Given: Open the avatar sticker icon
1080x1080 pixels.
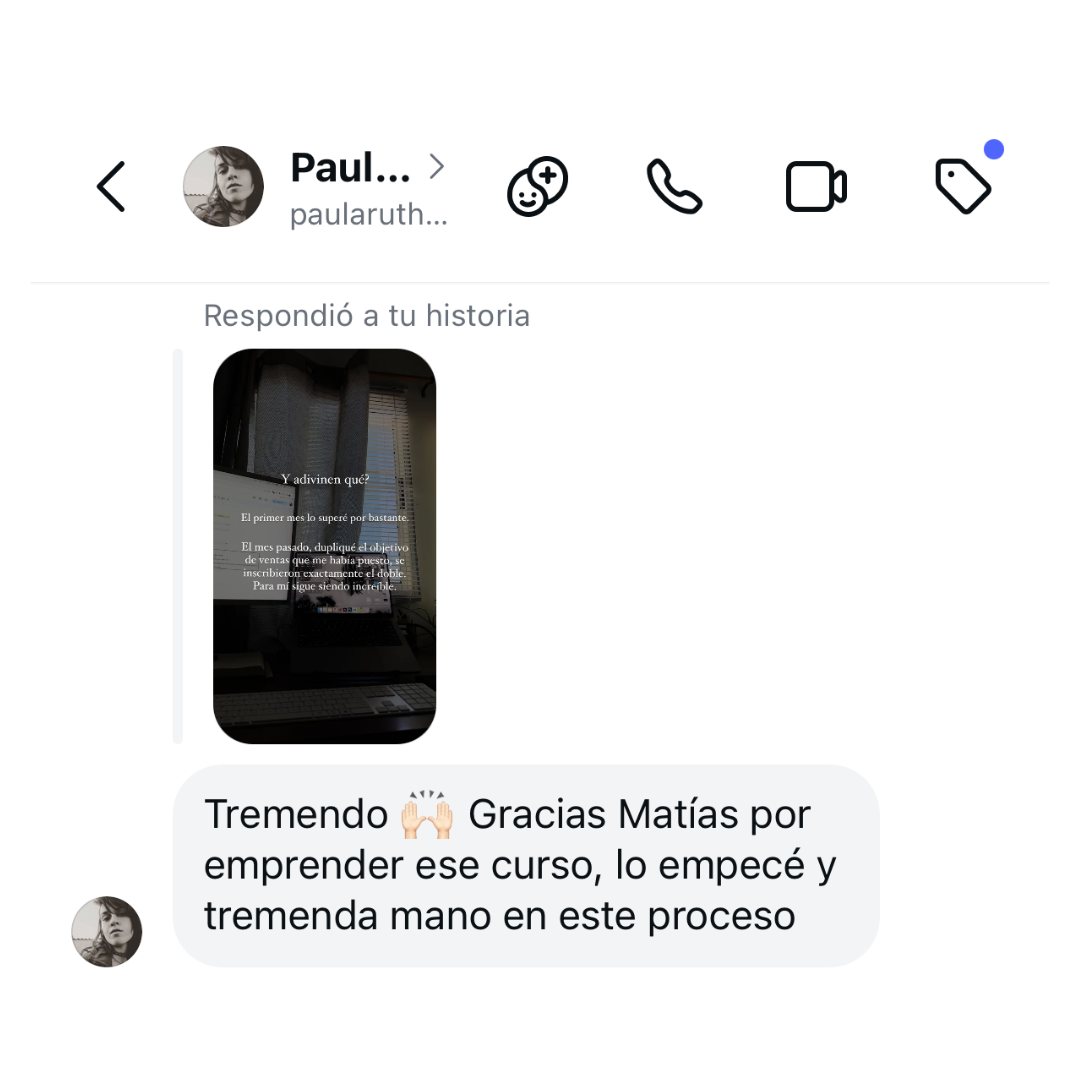Looking at the screenshot, I should point(538,187).
